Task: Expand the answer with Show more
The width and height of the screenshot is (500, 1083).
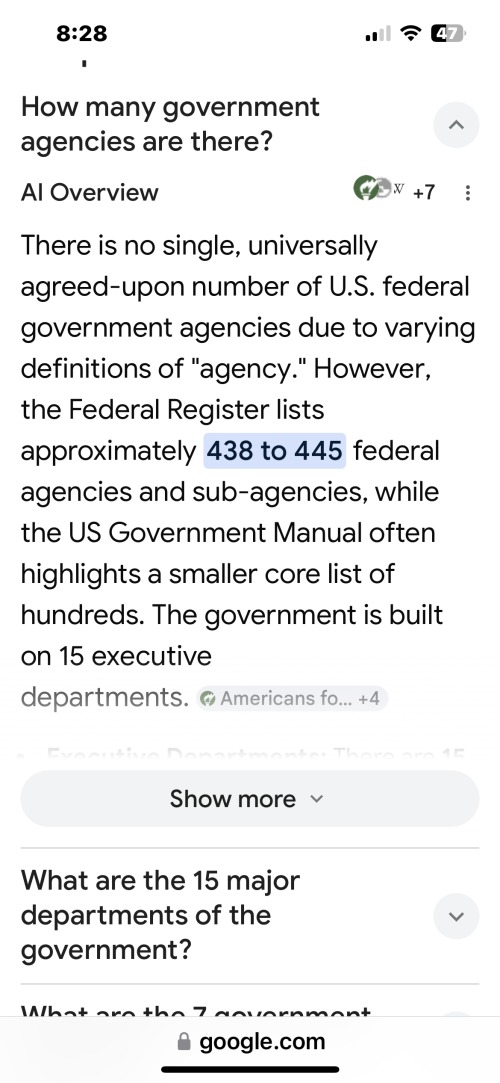Action: pyautogui.click(x=249, y=799)
